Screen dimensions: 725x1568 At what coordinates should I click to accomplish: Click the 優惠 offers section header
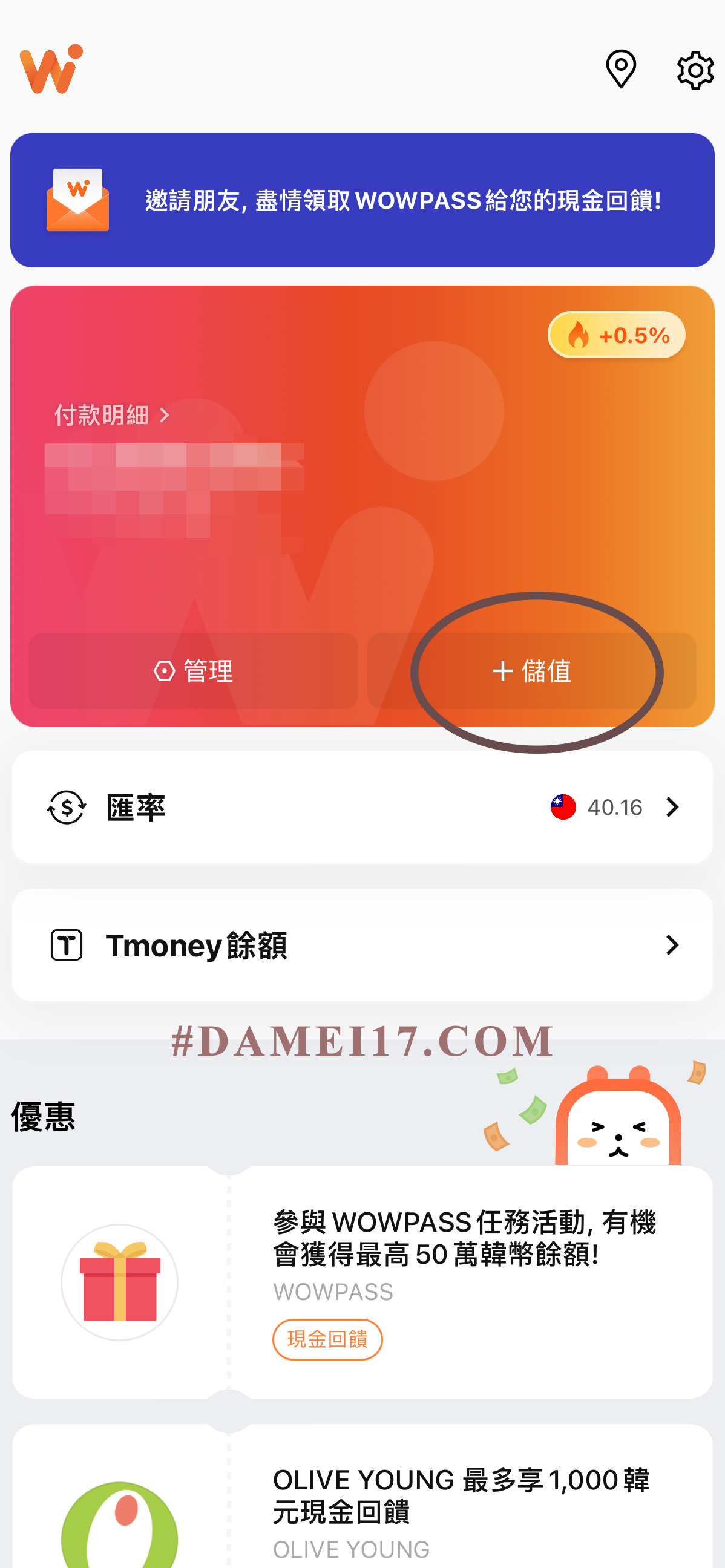pos(42,1117)
